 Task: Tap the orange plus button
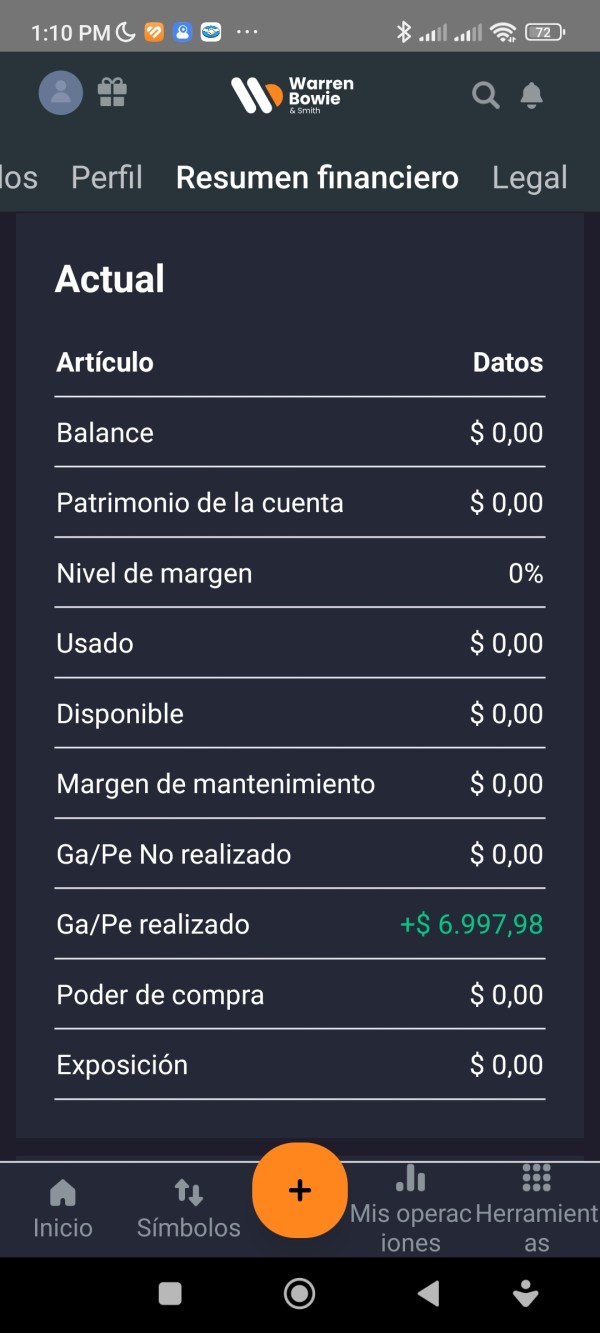coord(300,1190)
